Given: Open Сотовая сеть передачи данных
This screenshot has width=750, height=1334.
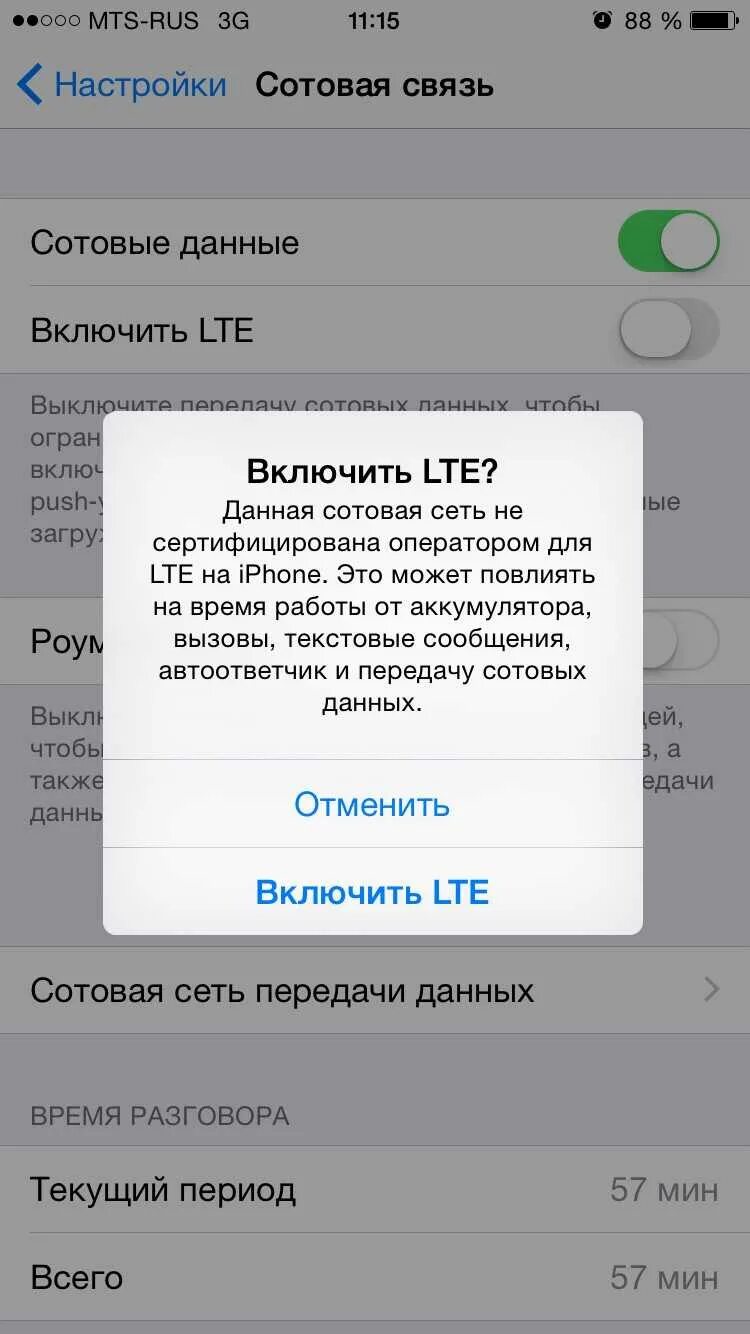Looking at the screenshot, I should pyautogui.click(x=375, y=990).
